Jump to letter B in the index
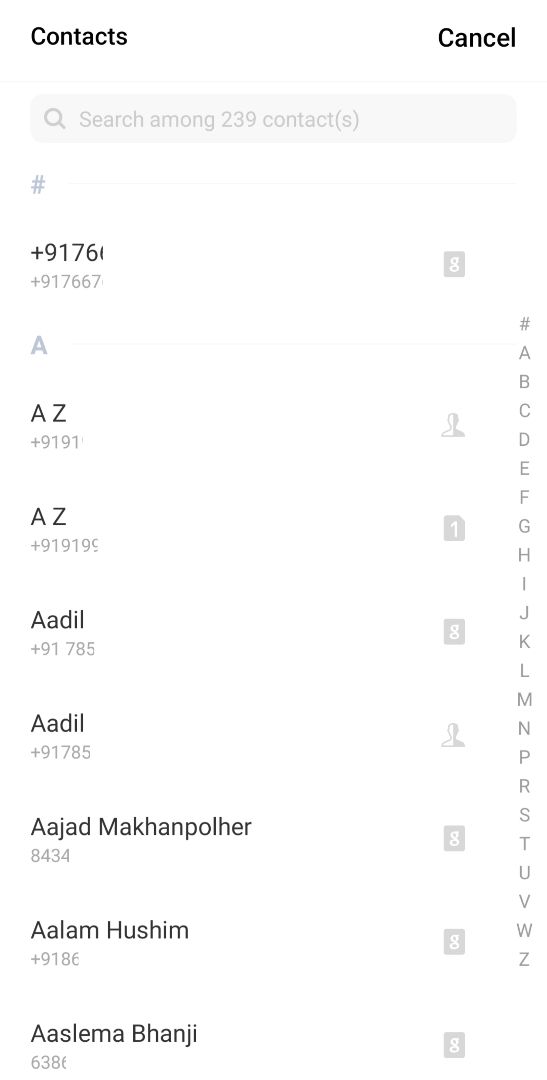Viewport: 547px width, 1080px height. click(x=524, y=382)
